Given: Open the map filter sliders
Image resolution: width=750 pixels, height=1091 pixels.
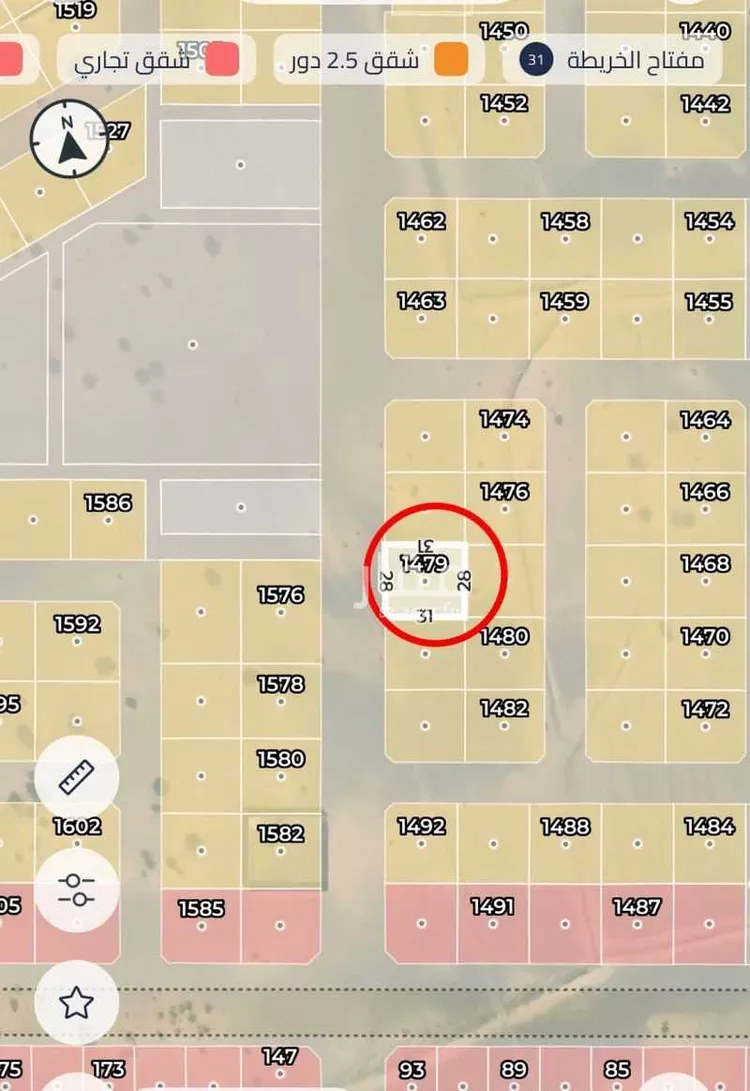Looking at the screenshot, I should 76,889.
